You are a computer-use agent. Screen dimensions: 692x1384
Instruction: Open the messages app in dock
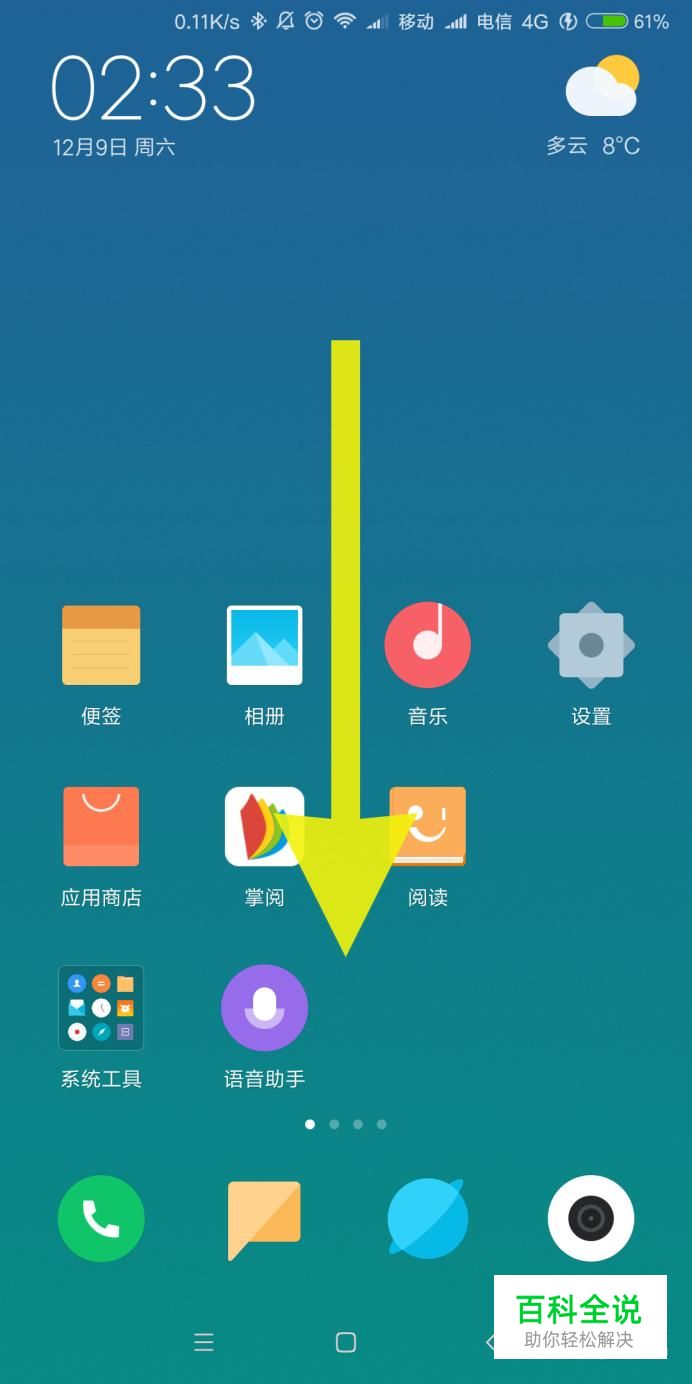click(264, 1218)
